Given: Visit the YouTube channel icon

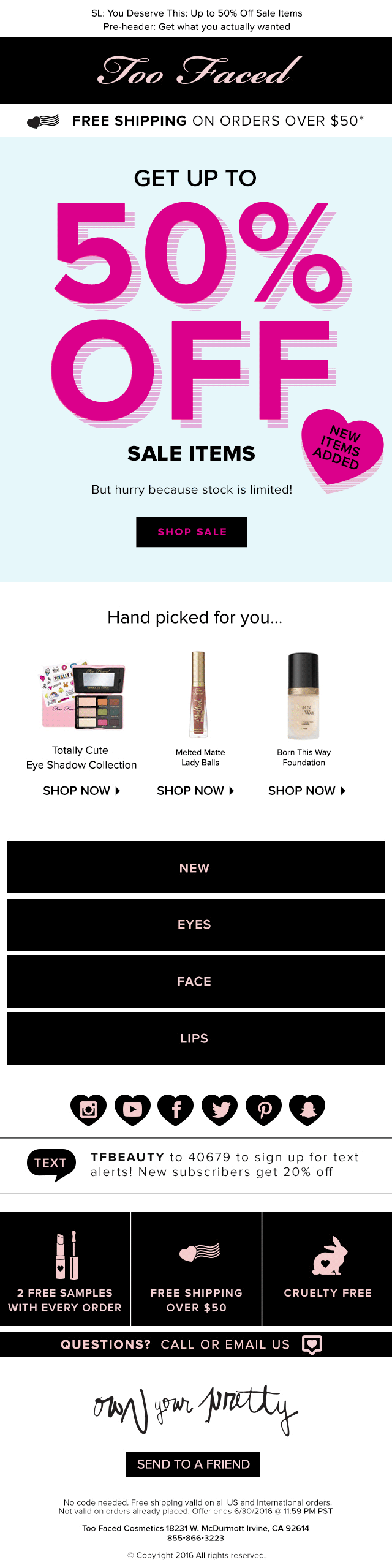Looking at the screenshot, I should tap(132, 1109).
